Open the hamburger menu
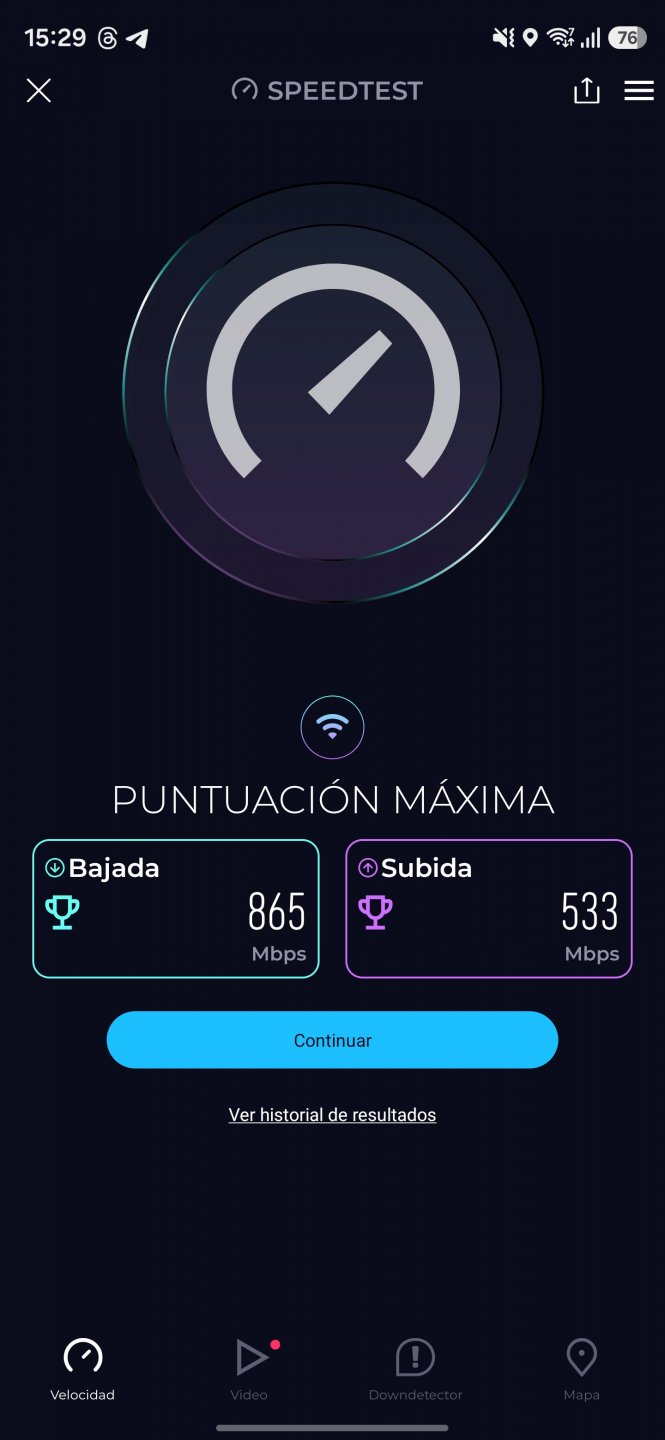Screen dimensions: 665x1440 [639, 91]
